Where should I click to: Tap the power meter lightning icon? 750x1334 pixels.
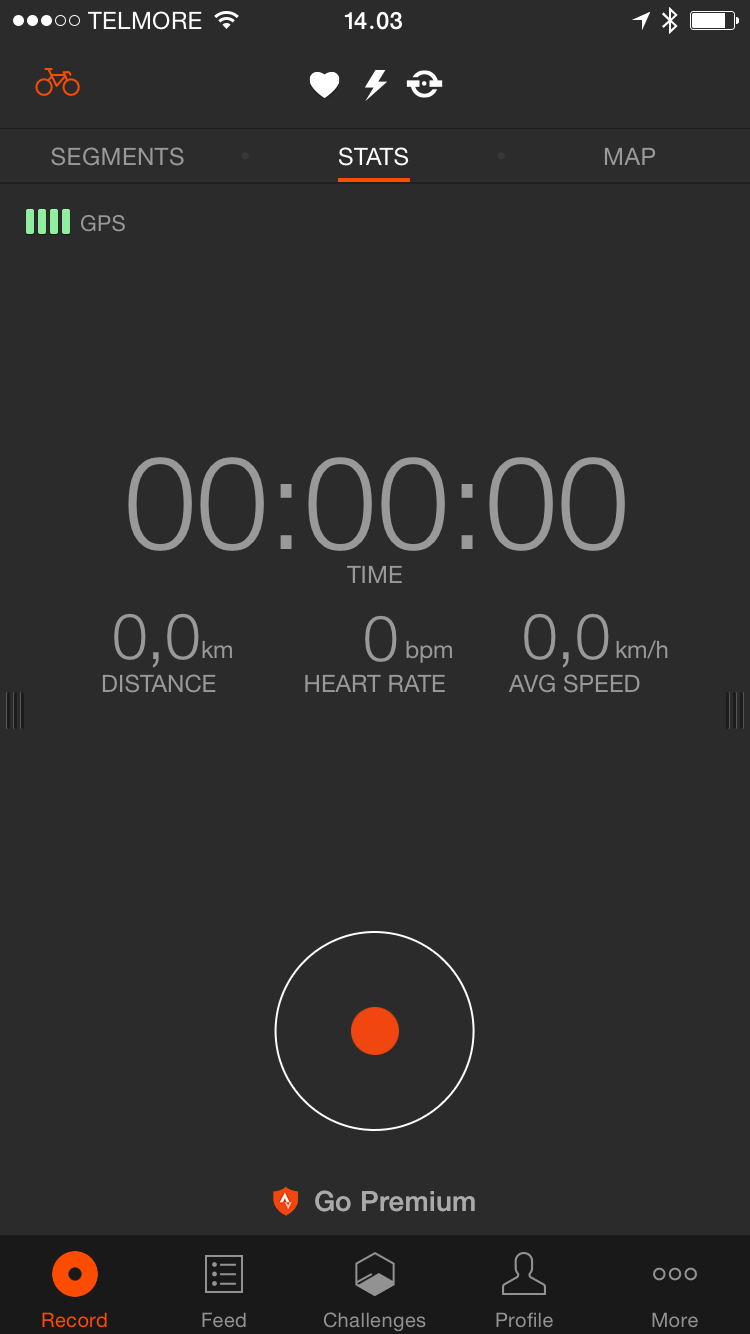[x=375, y=84]
